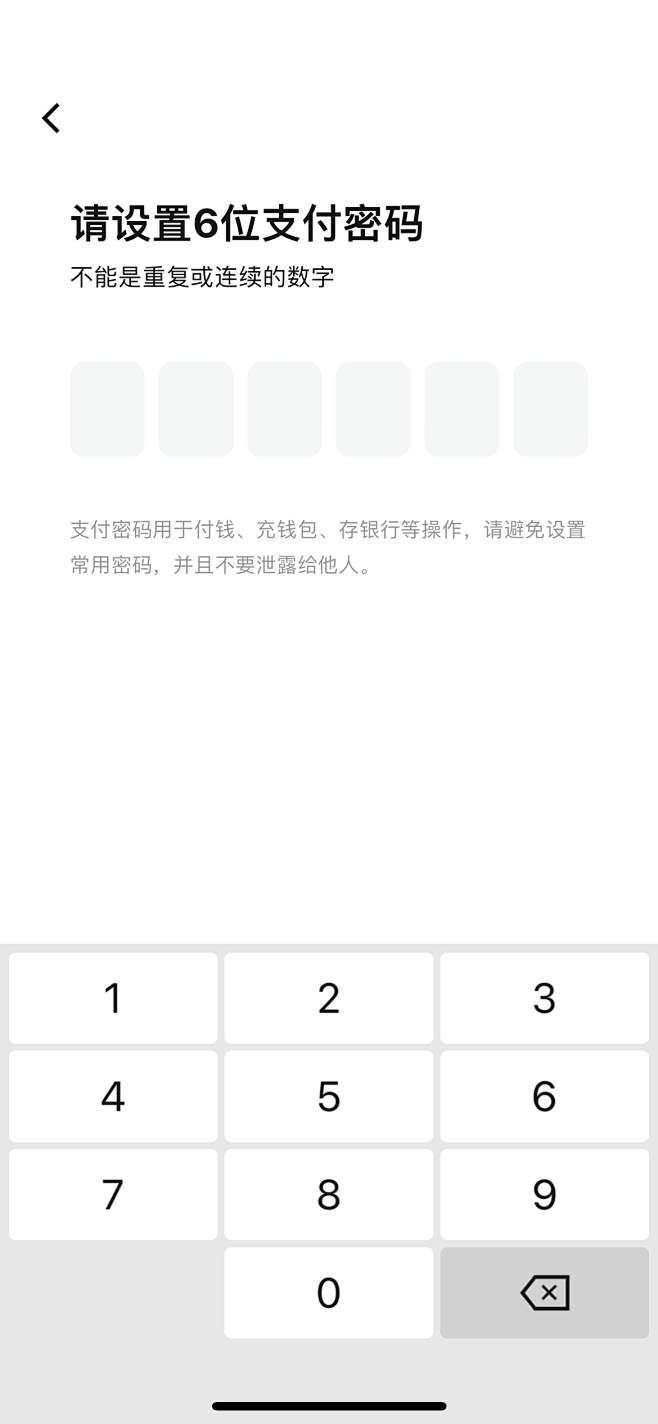Enter digit 9 on the keypad

[x=544, y=1194]
